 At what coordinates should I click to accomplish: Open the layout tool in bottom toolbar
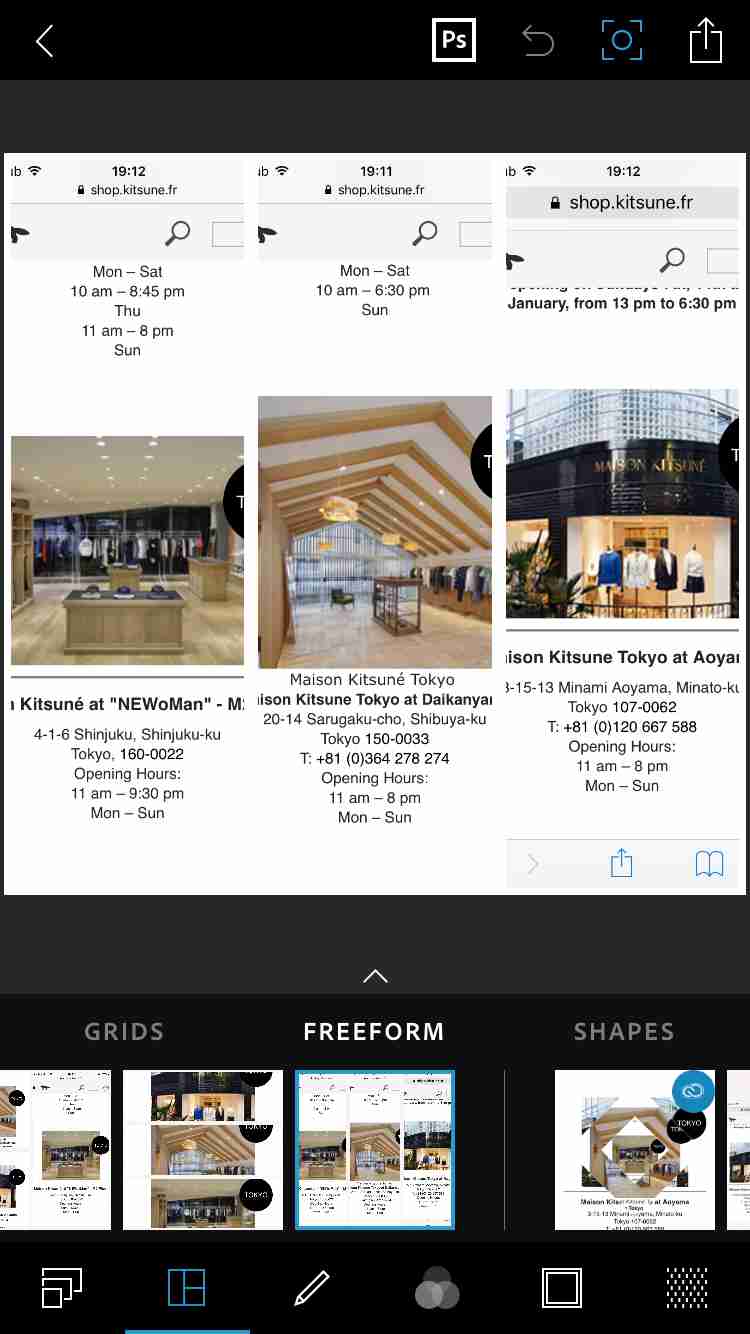pyautogui.click(x=187, y=1288)
